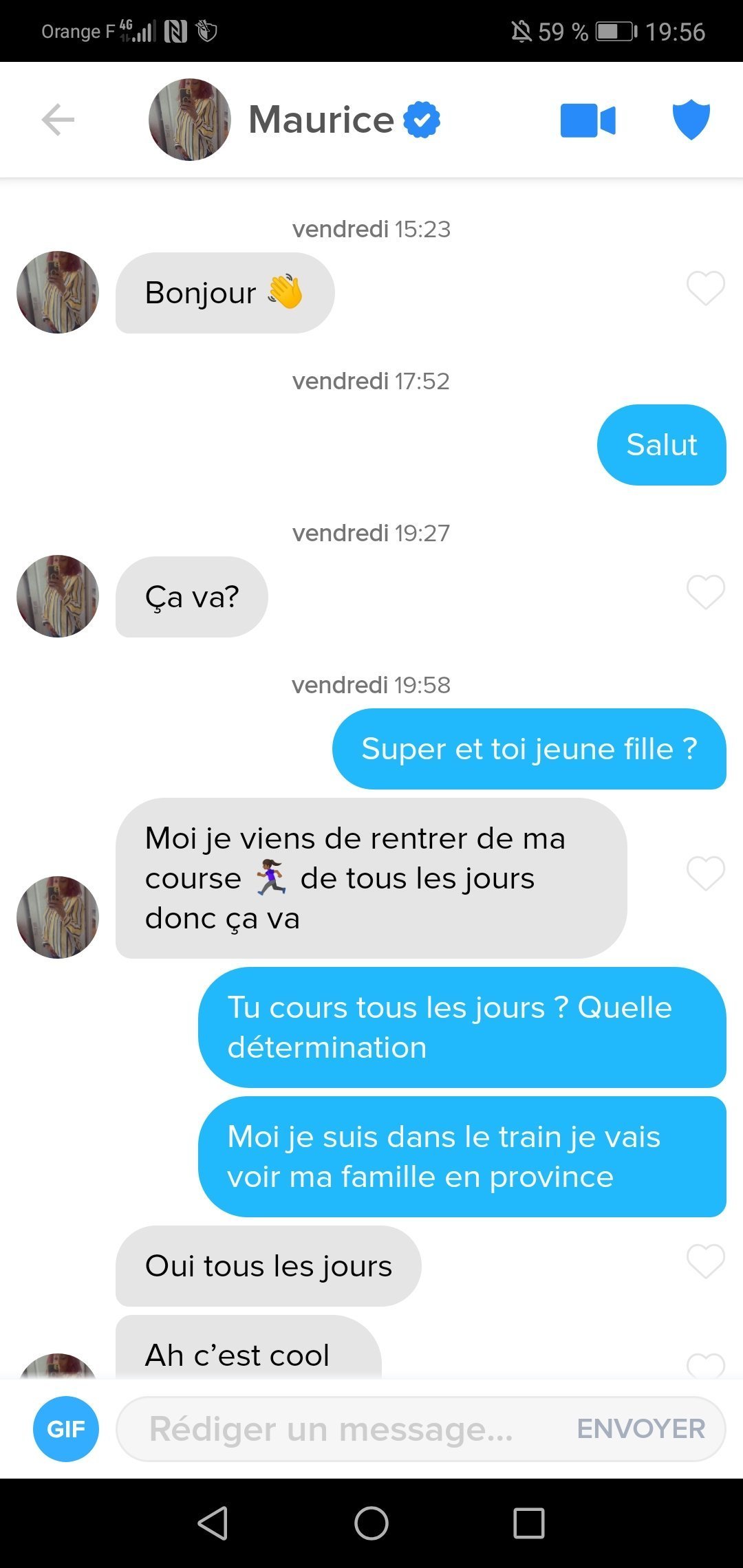Like the "Ça va?" message
This screenshot has height=1568, width=743.
pos(705,592)
